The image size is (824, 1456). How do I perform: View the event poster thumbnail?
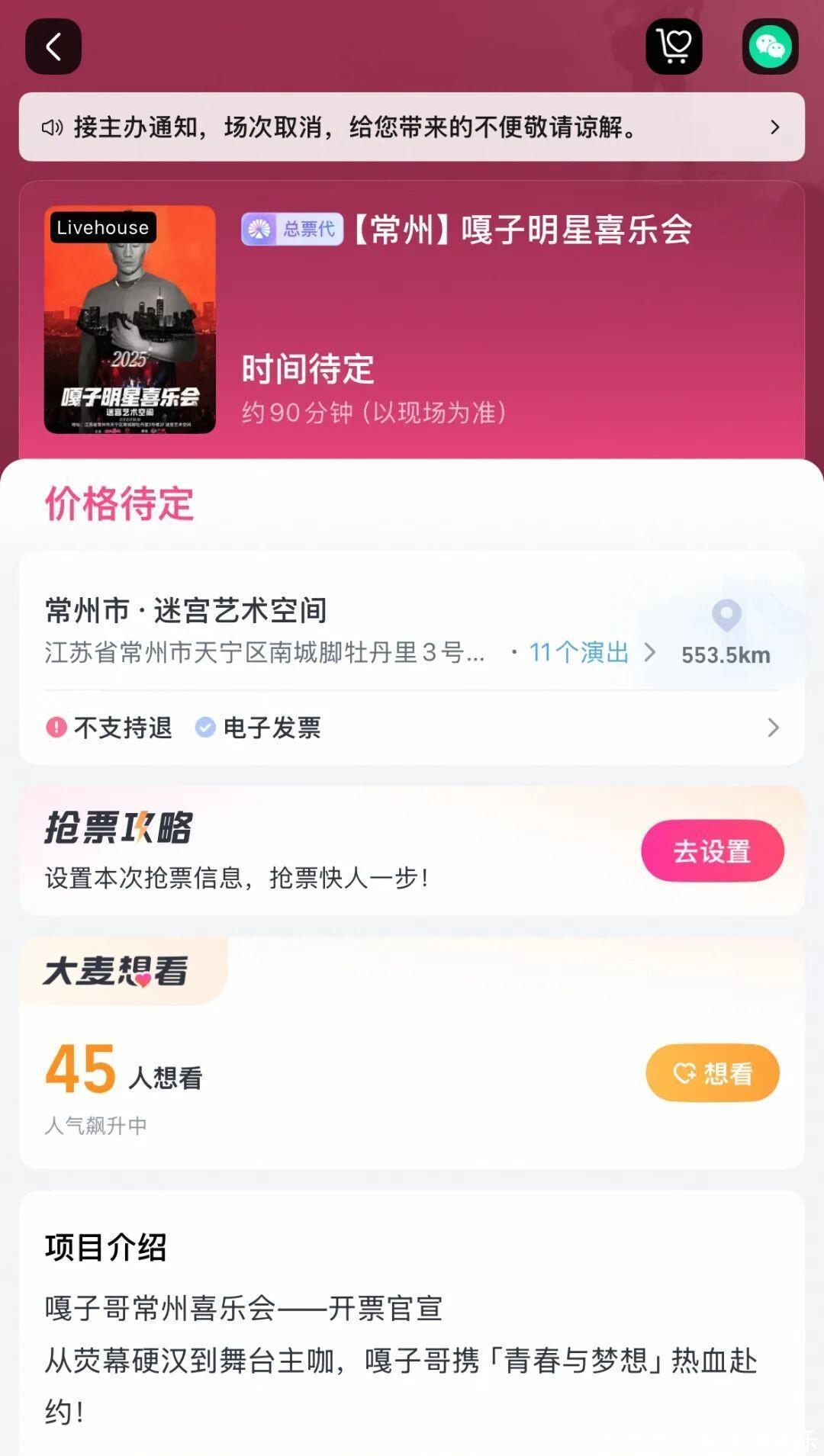(x=130, y=320)
